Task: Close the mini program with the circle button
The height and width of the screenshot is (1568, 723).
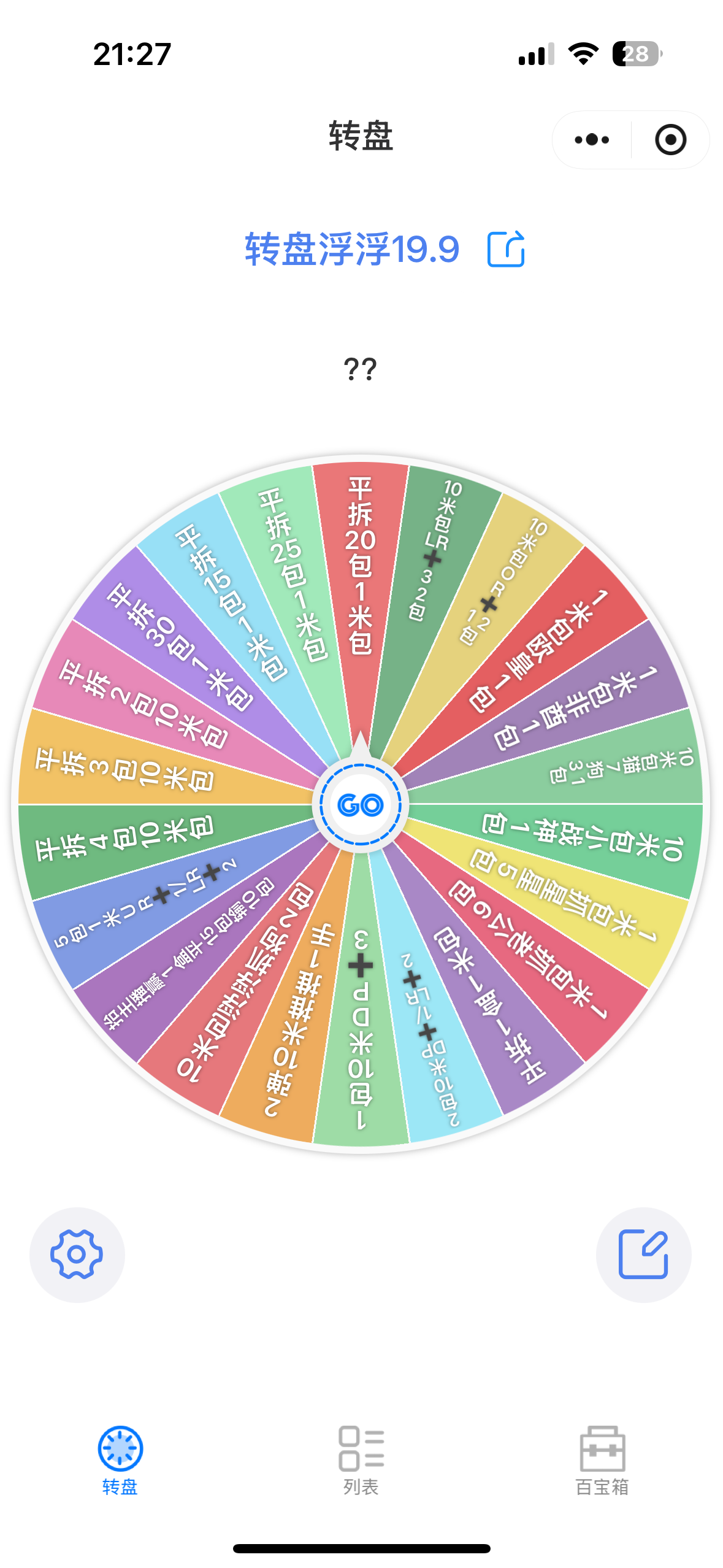Action: [x=670, y=140]
